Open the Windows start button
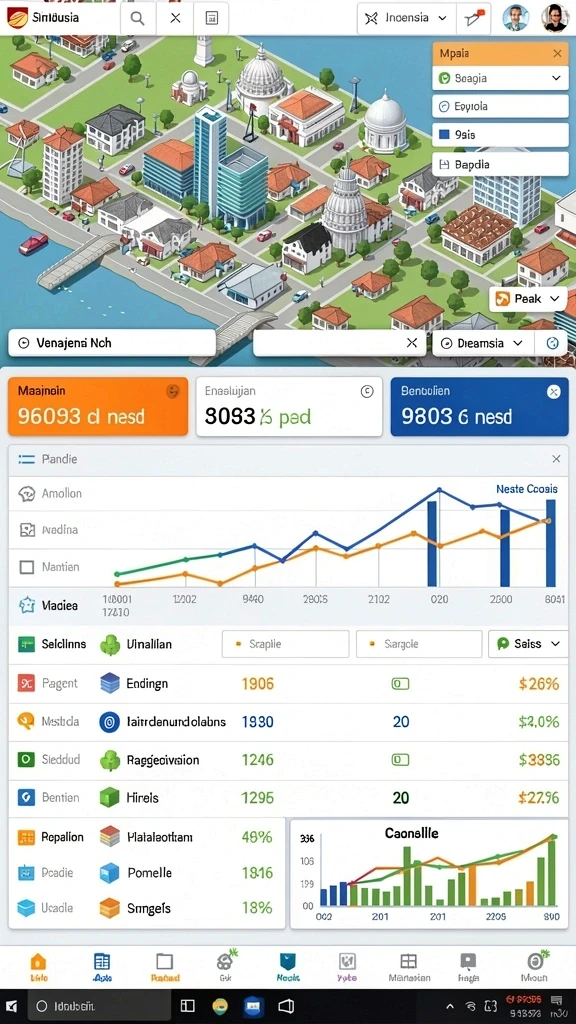This screenshot has height=1024, width=576. [12, 1006]
